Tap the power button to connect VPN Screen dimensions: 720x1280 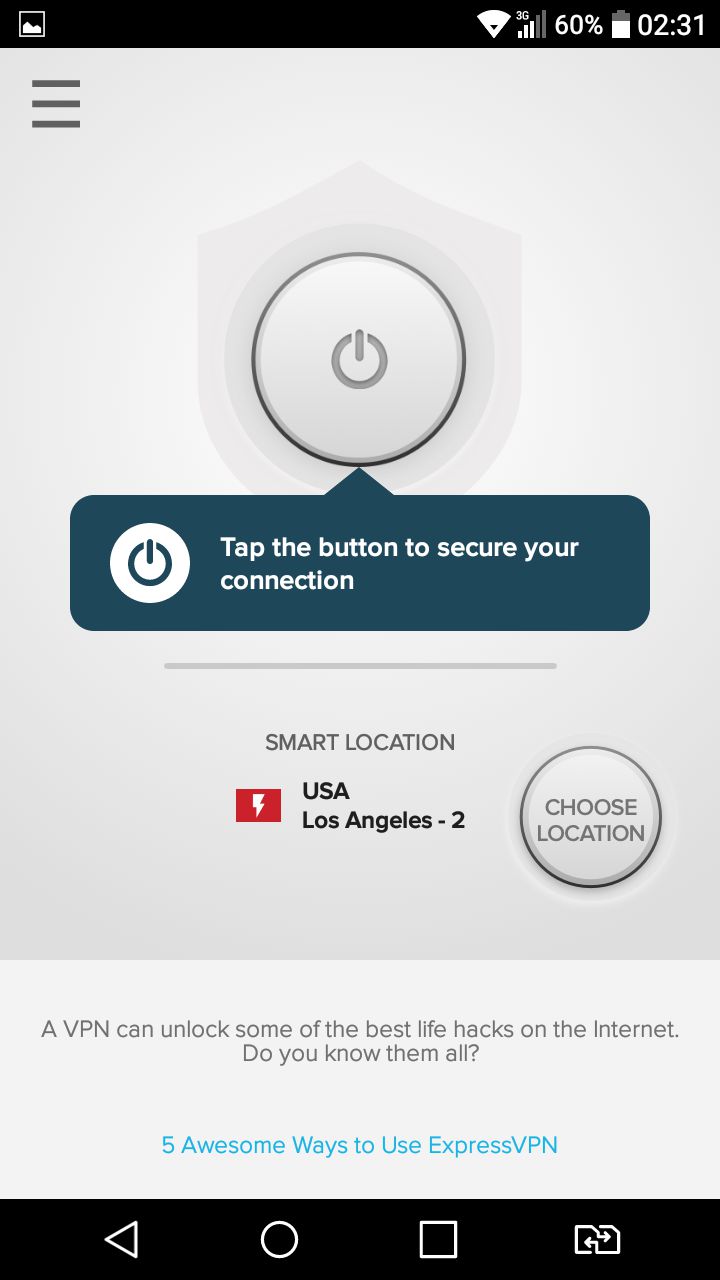359,360
